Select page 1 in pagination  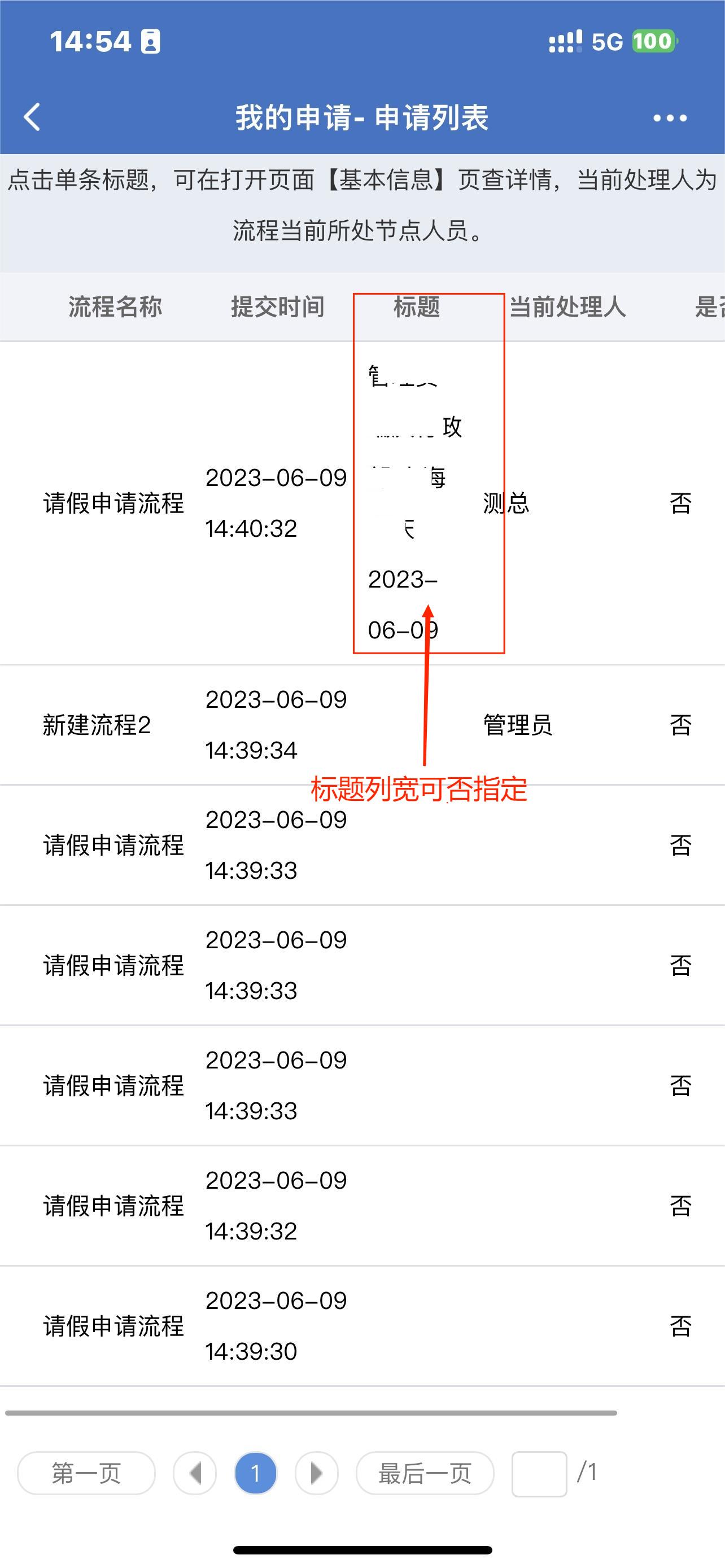pyautogui.click(x=256, y=1473)
